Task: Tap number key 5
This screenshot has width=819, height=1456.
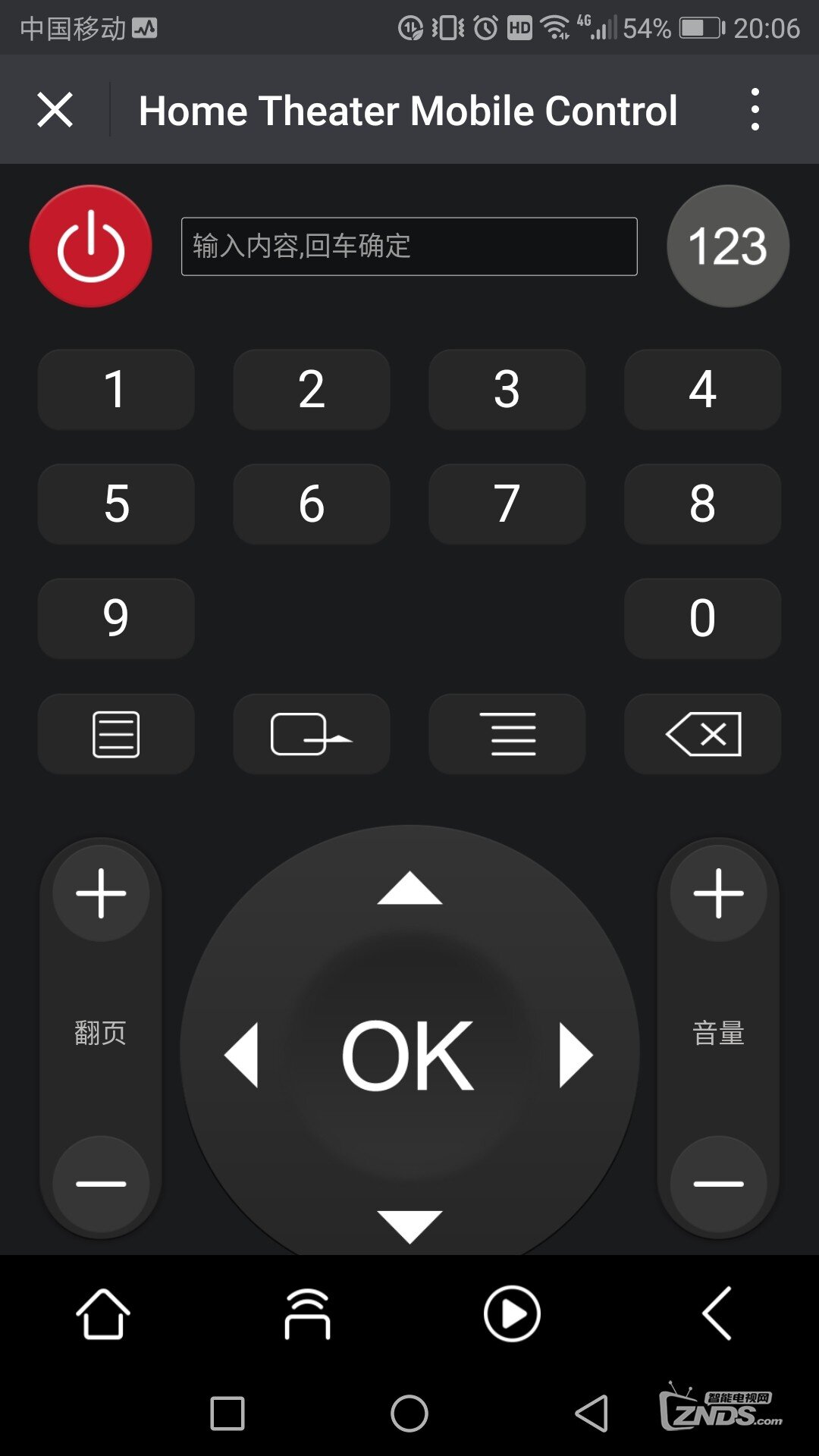Action: [116, 504]
